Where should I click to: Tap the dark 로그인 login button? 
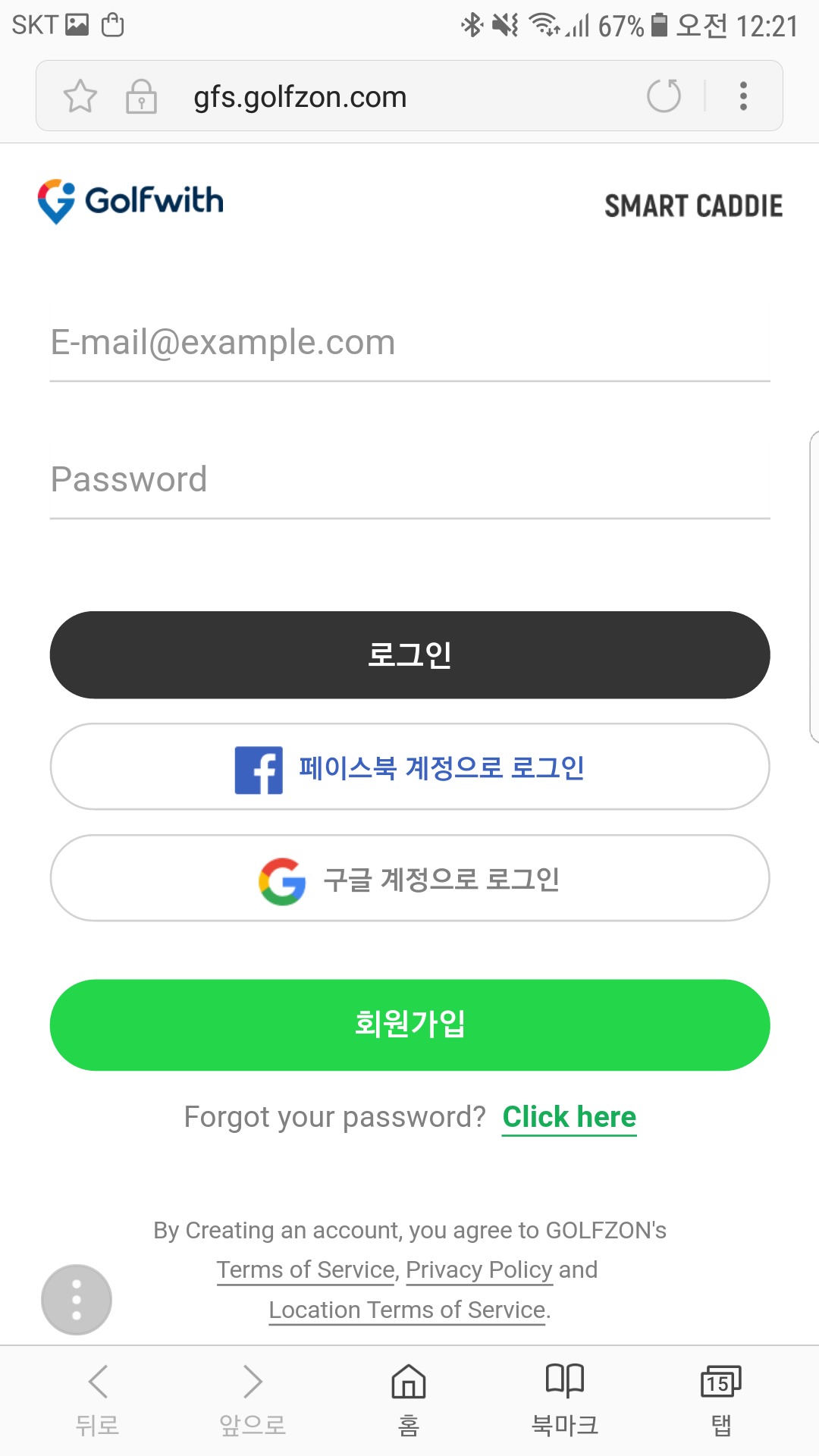pos(409,655)
